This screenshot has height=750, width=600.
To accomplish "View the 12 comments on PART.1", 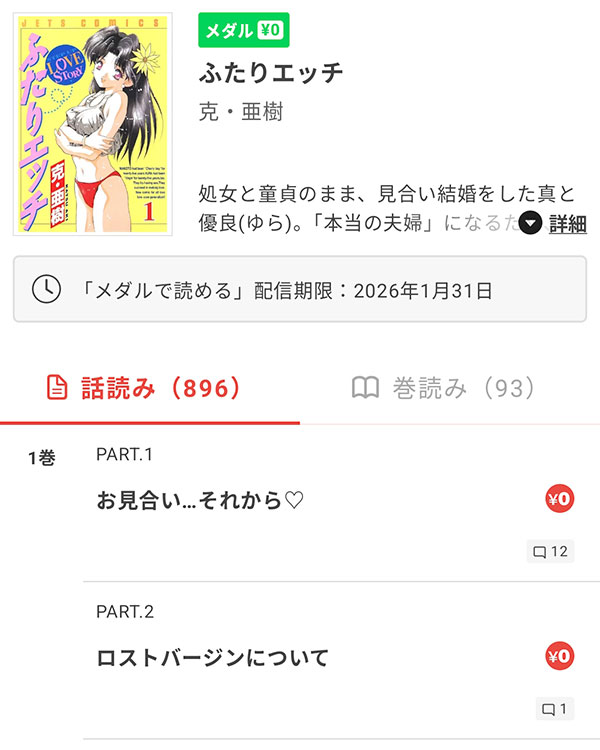I will click(x=551, y=551).
